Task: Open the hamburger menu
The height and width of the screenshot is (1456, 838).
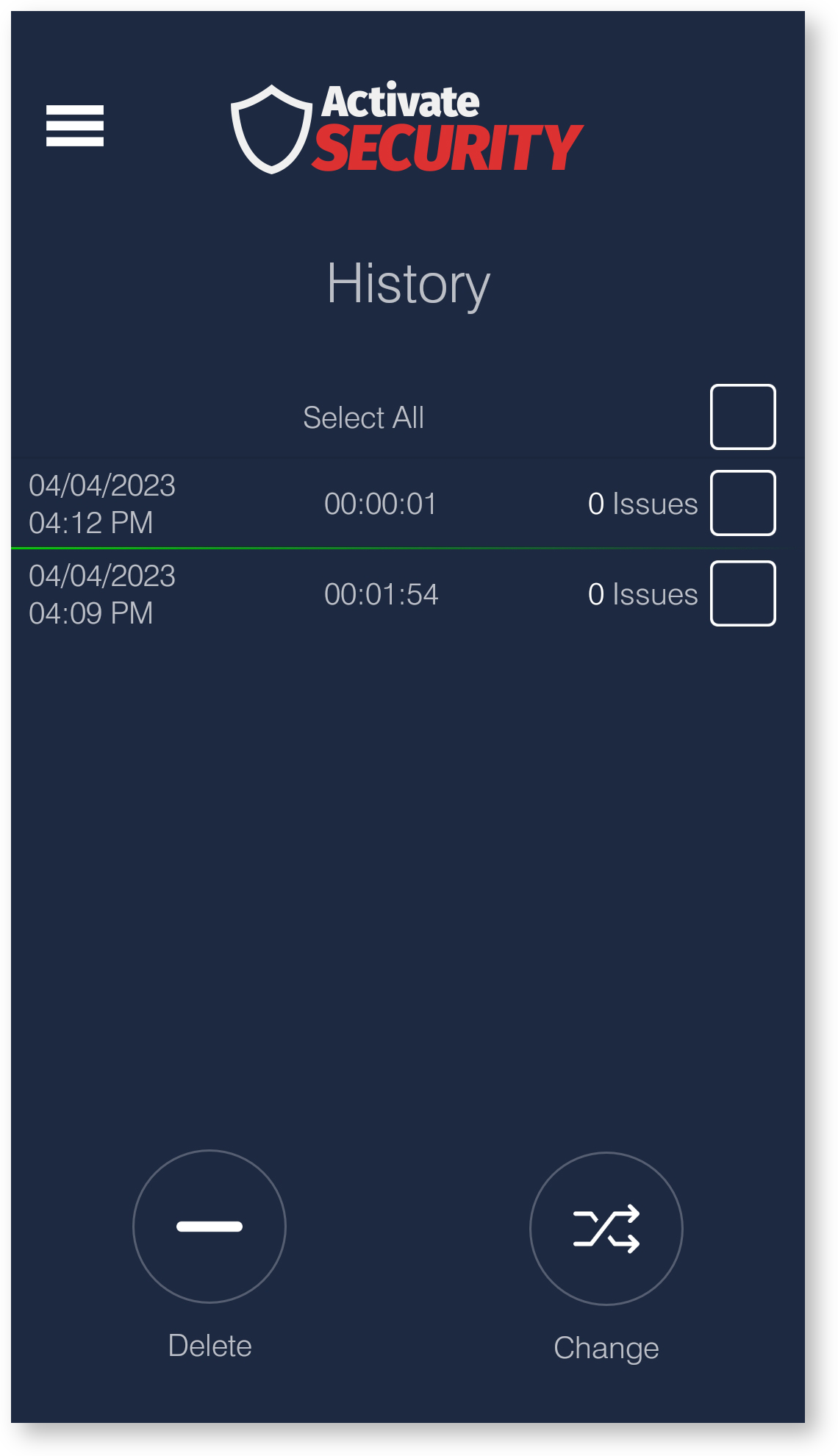Action: point(75,126)
